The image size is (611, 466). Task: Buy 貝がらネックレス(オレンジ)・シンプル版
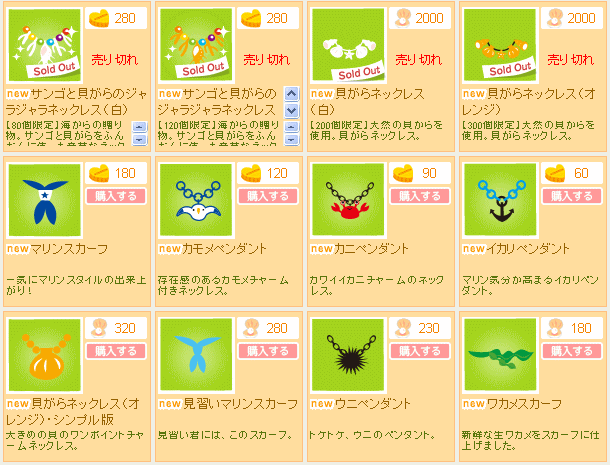click(116, 351)
